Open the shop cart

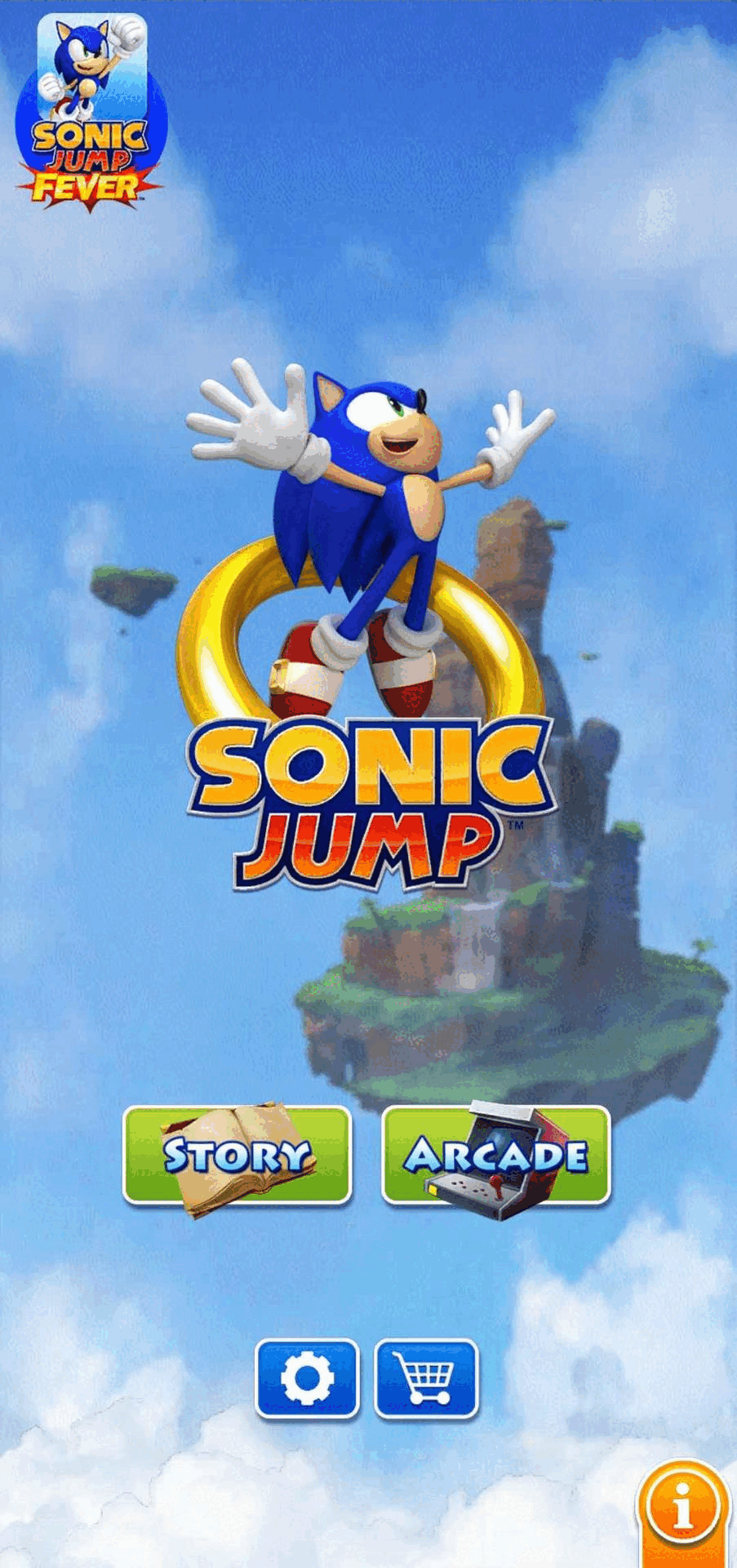tap(426, 1379)
